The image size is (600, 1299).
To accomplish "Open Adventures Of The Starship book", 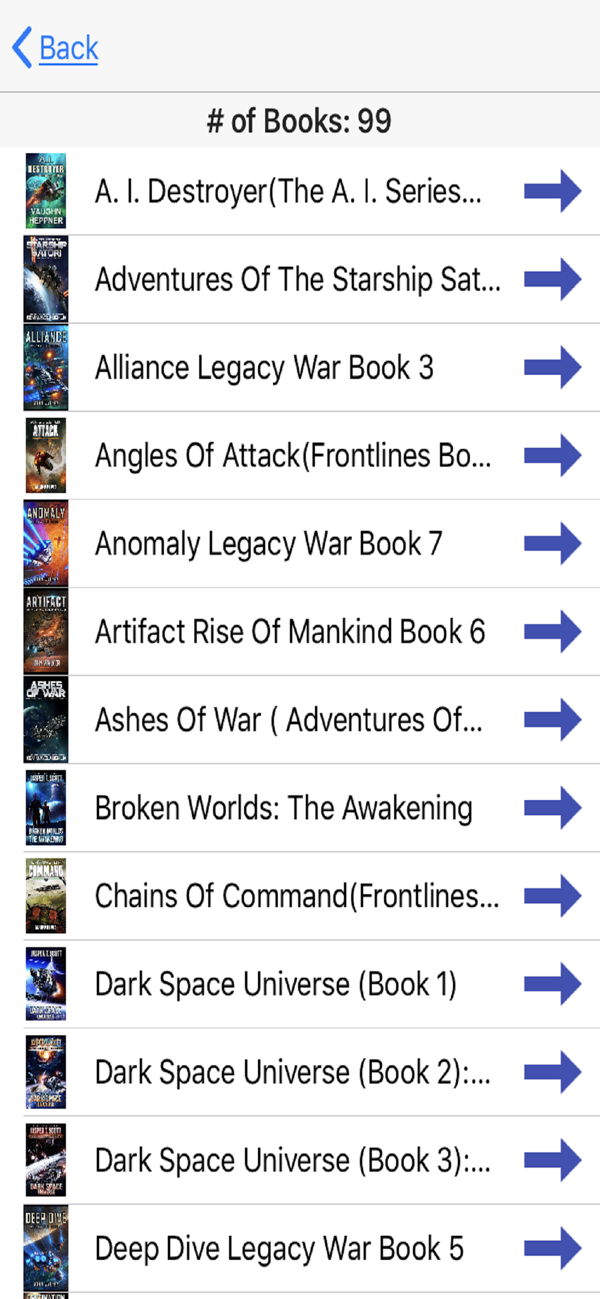I will pyautogui.click(x=297, y=280).
